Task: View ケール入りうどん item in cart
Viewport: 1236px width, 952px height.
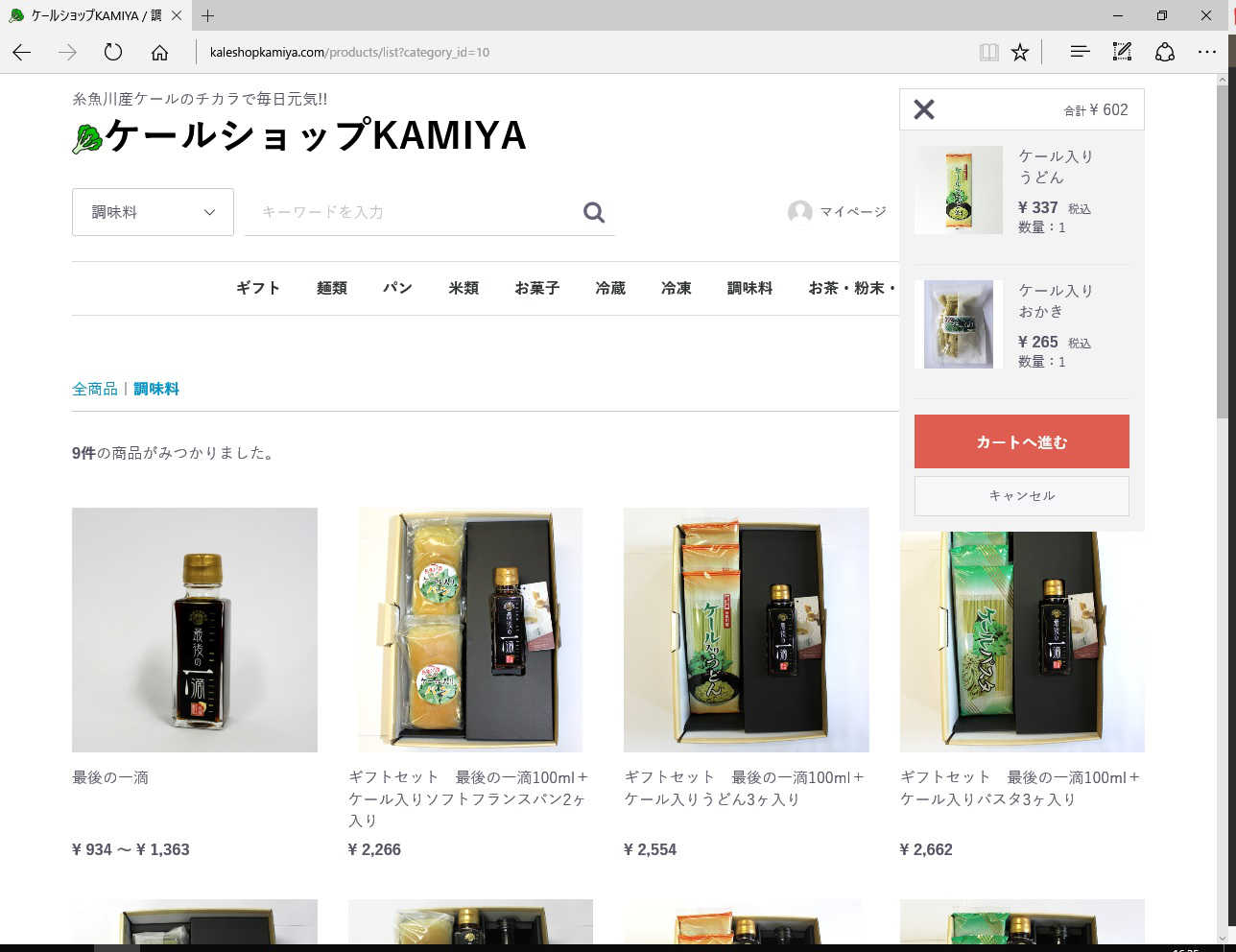Action: point(1054,166)
